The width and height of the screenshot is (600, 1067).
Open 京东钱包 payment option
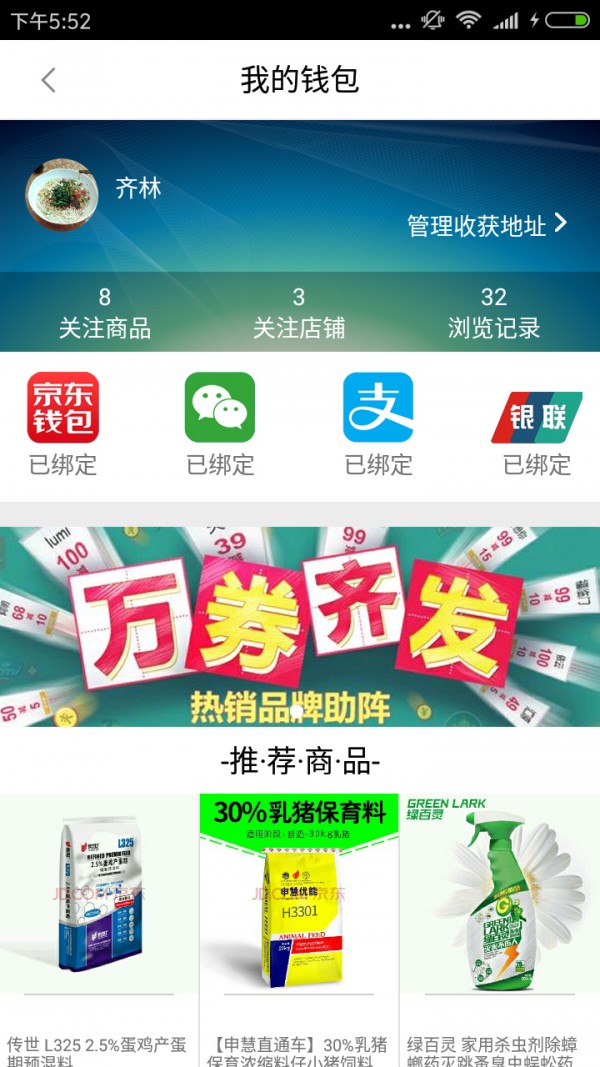coord(63,422)
